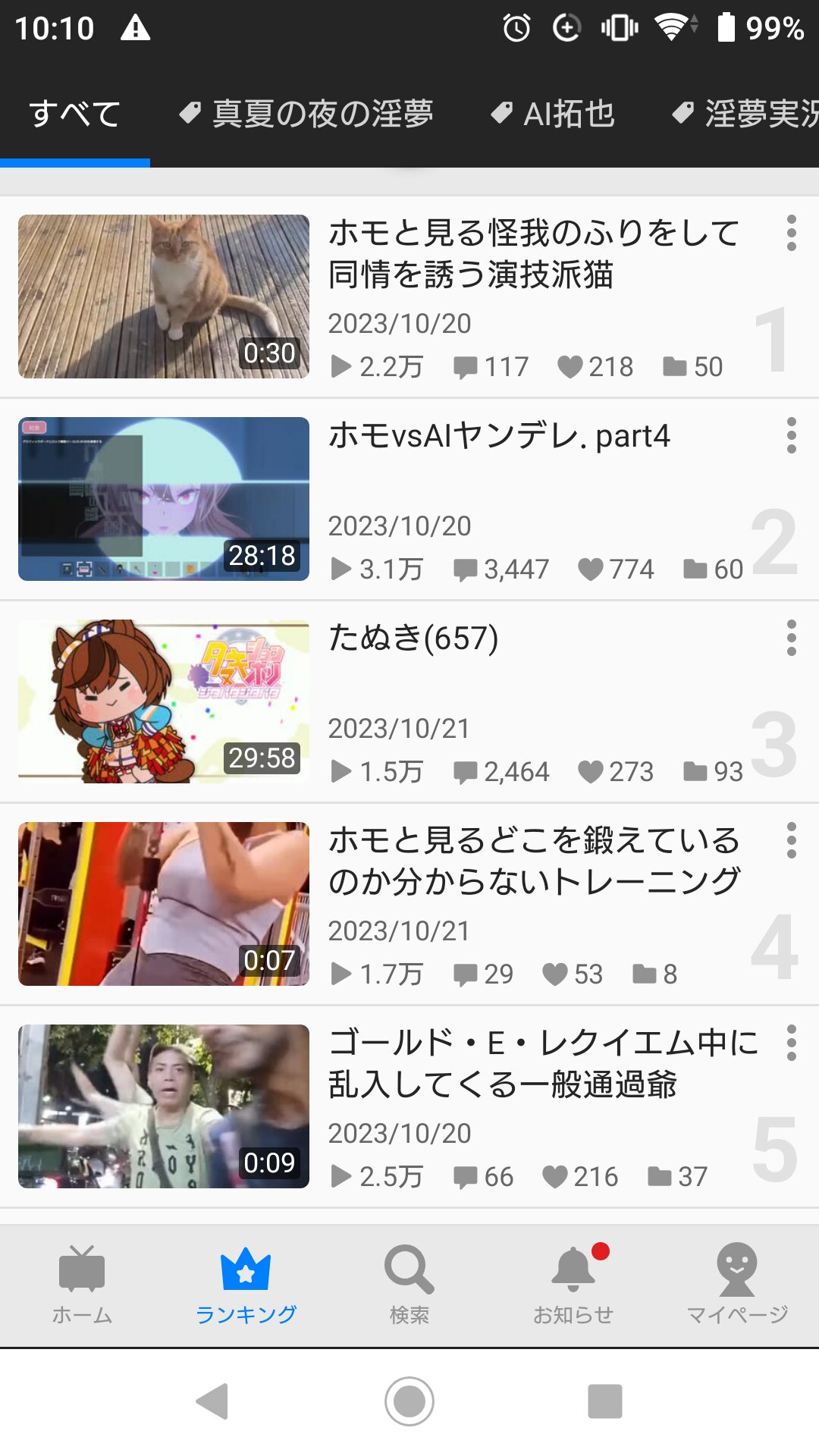Open the cat video ranked first
819x1456 pixels.
click(x=164, y=297)
